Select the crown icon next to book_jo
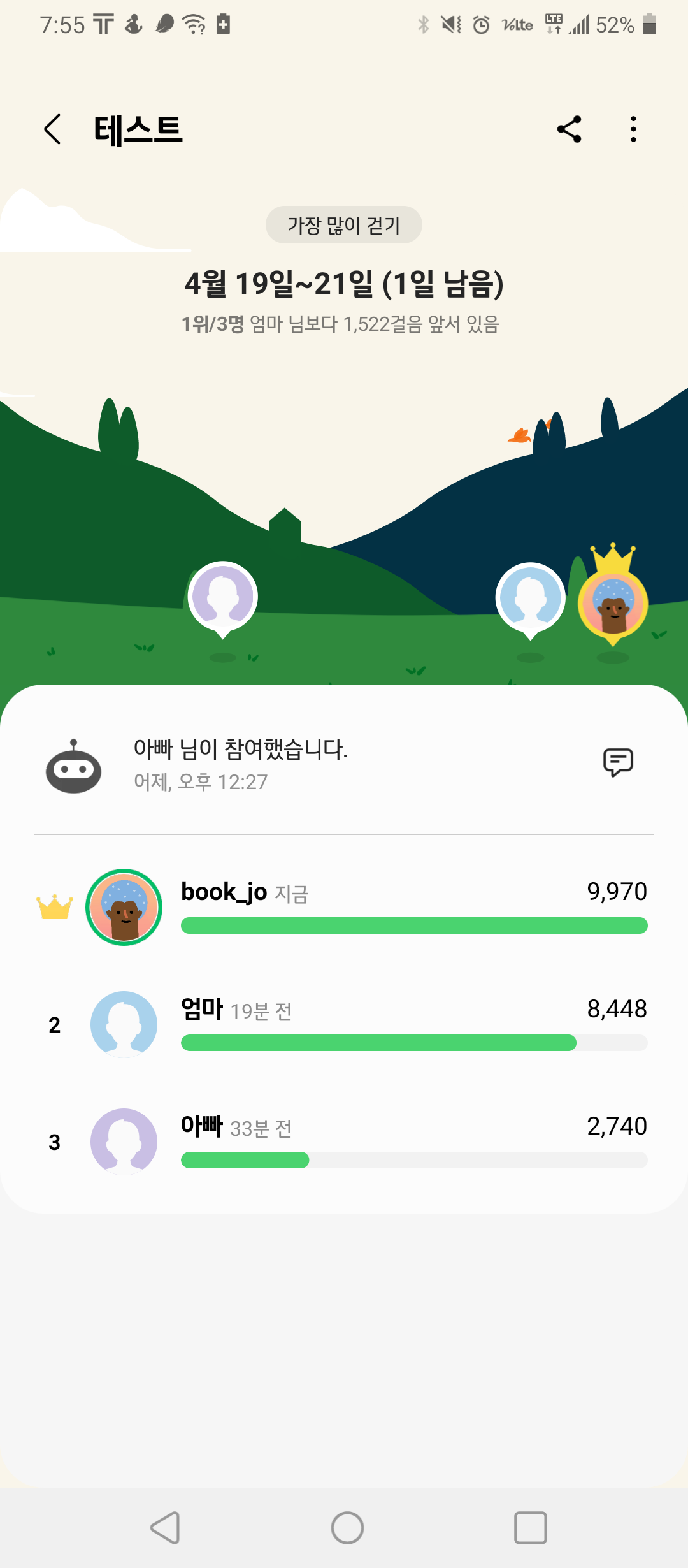The height and width of the screenshot is (1568, 688). point(55,906)
